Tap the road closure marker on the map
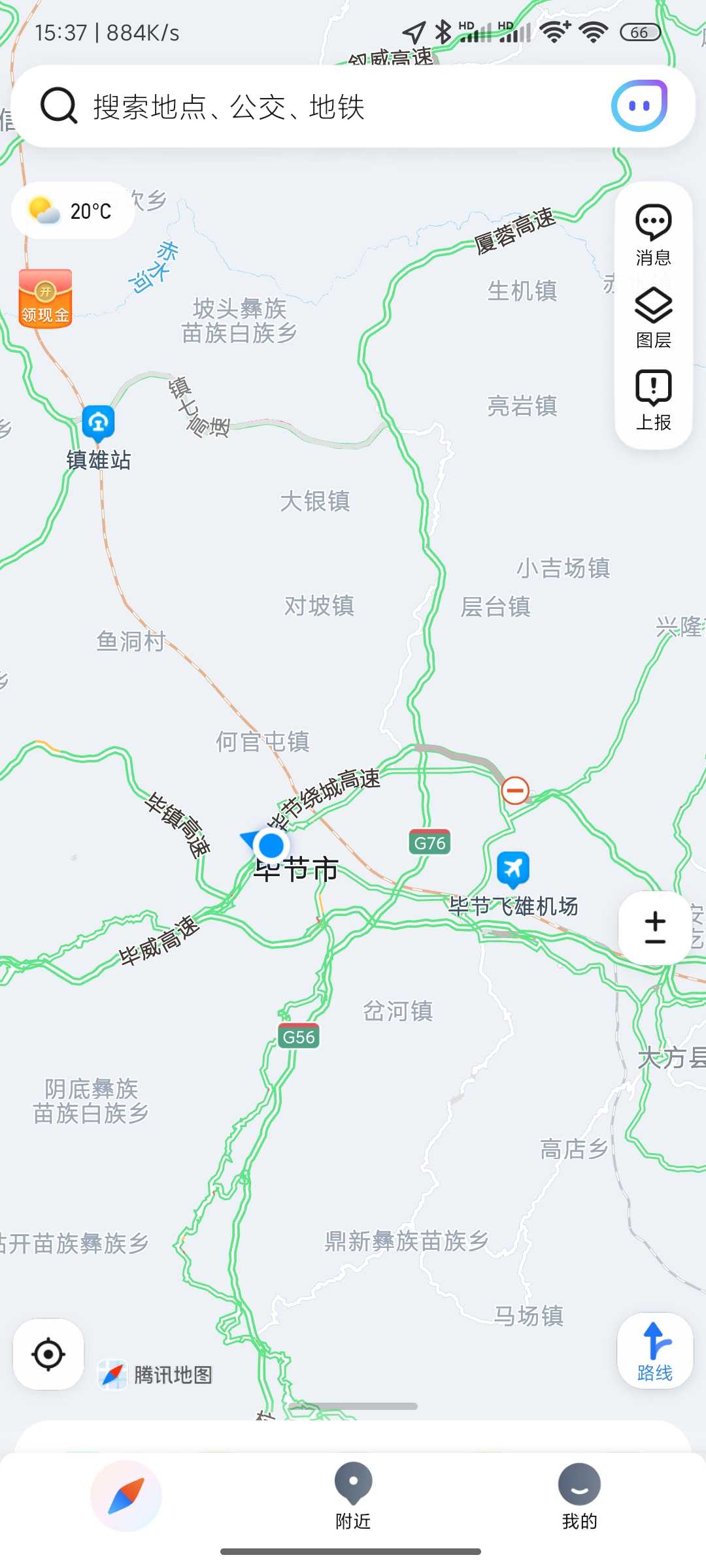706x1568 pixels. point(515,790)
